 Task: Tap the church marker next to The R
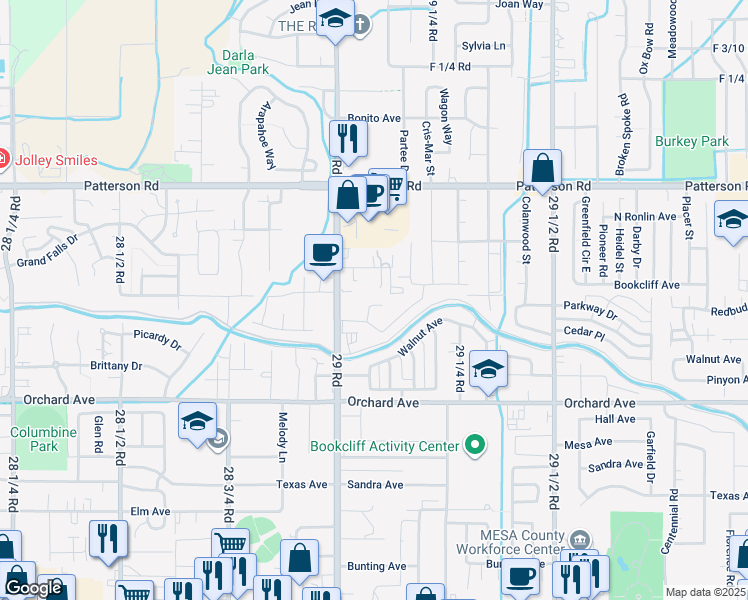[x=362, y=24]
